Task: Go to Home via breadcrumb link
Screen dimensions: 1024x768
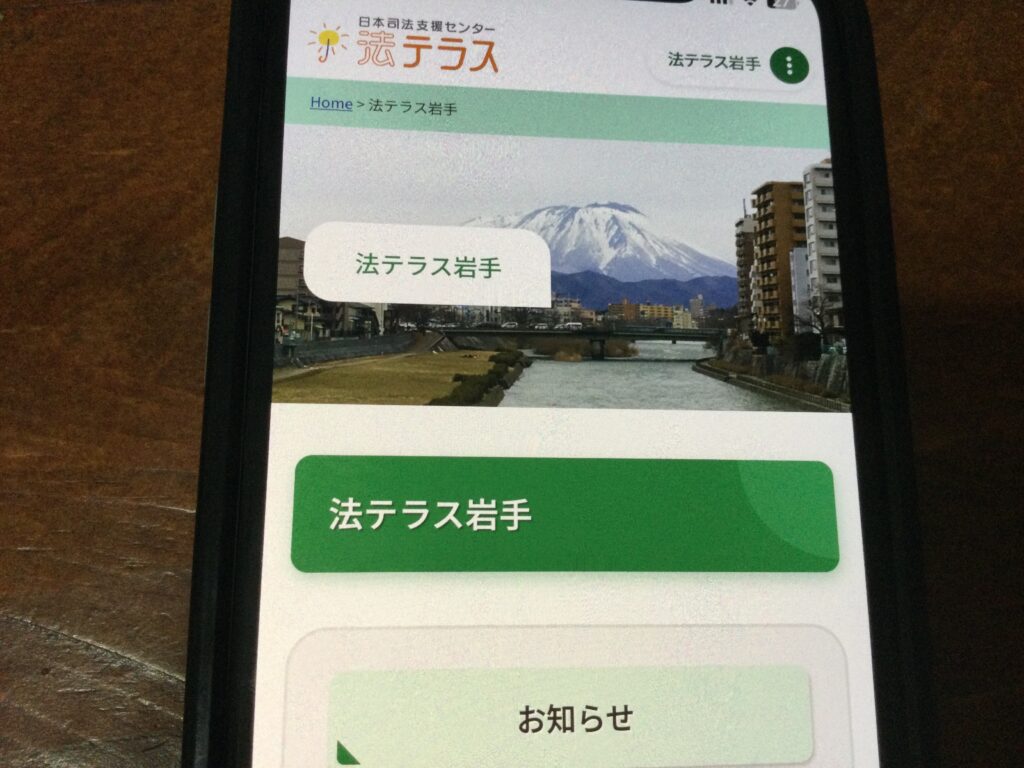Action: pyautogui.click(x=330, y=103)
